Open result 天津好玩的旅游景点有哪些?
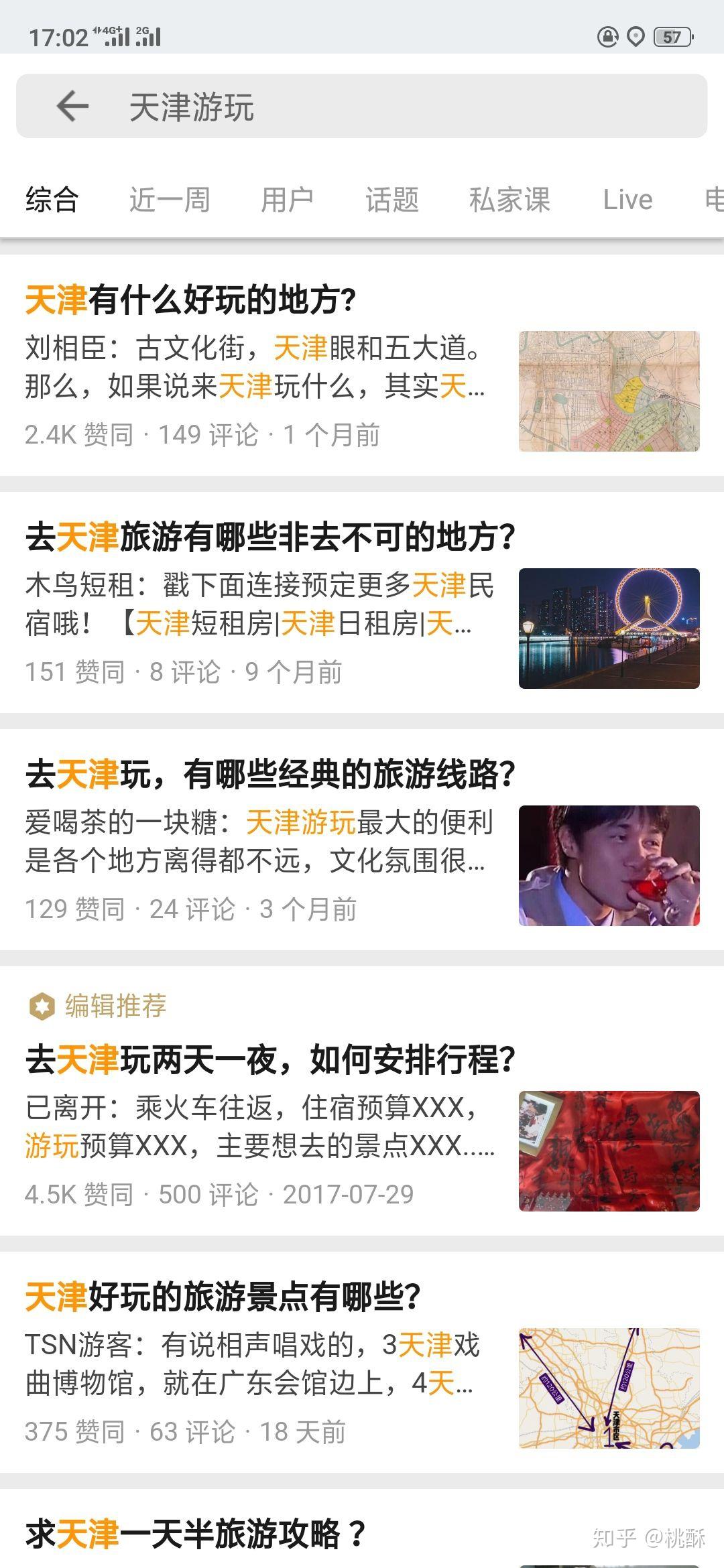 point(223,1297)
